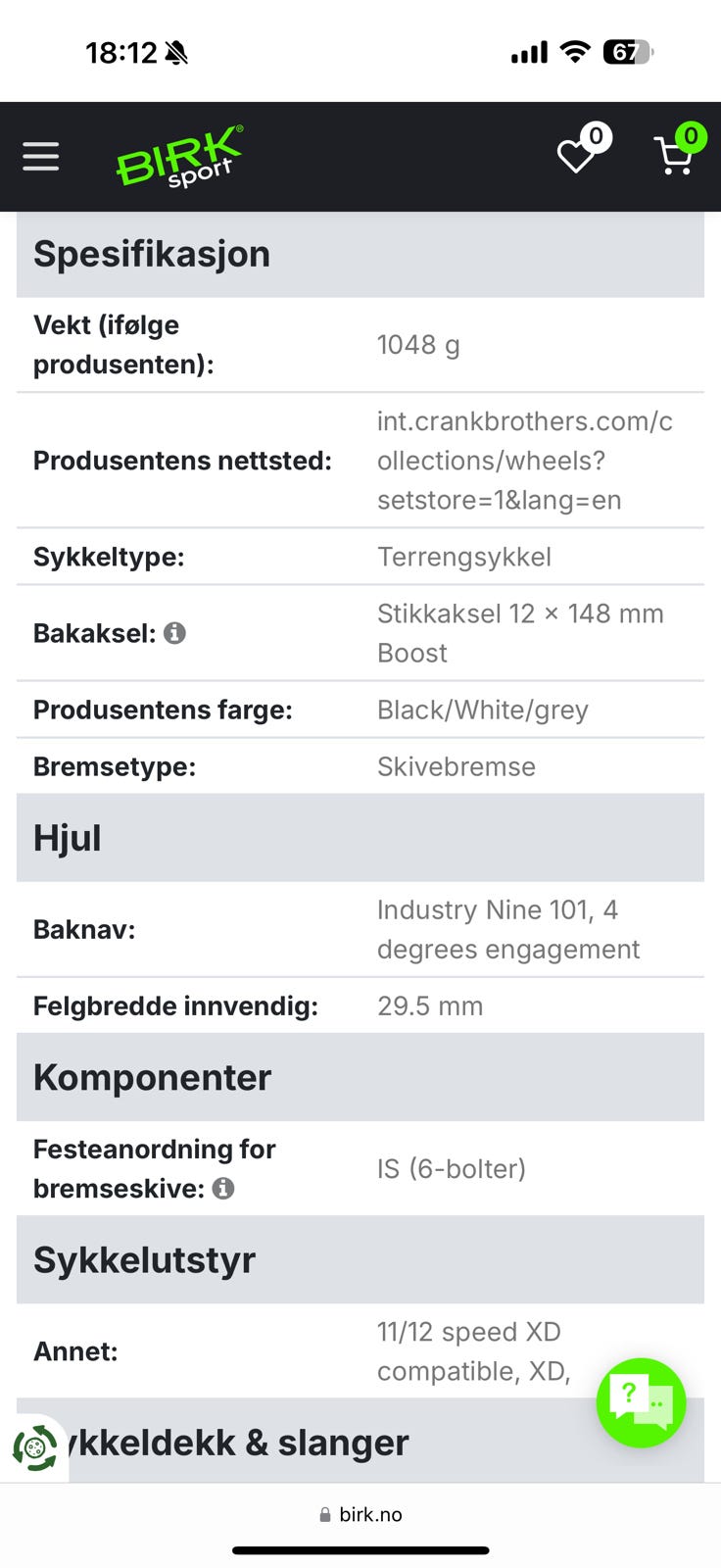This screenshot has width=721, height=1568.
Task: Show info about Festeanordning for bremseskive
Action: [223, 1188]
